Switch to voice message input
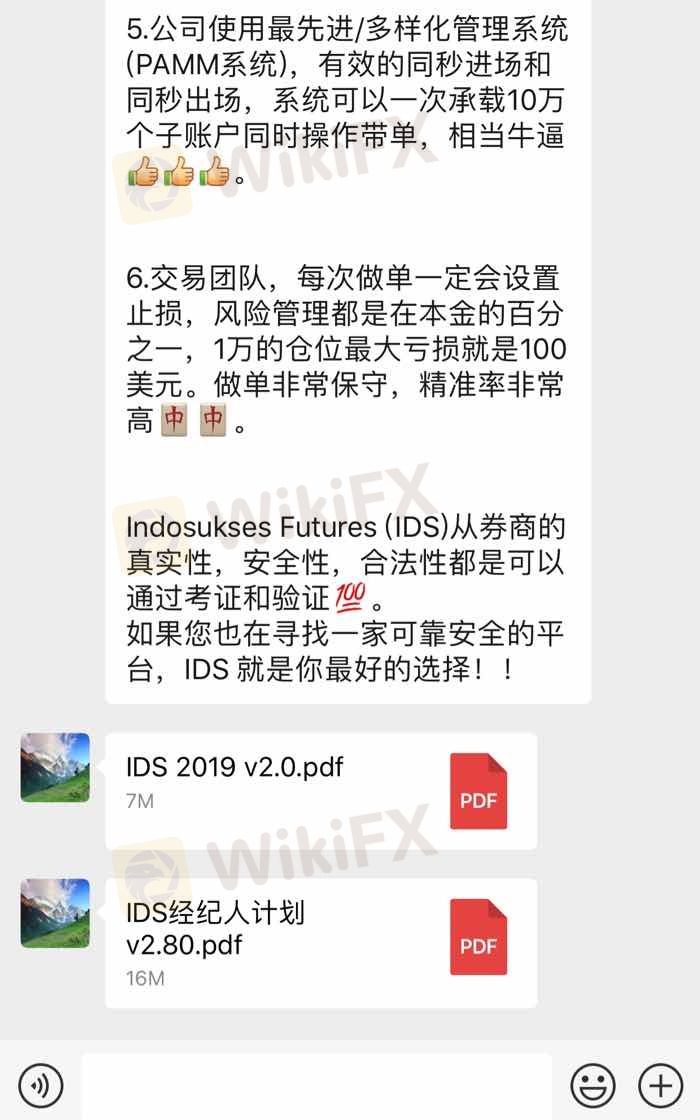The height and width of the screenshot is (1120, 700). (41, 1086)
